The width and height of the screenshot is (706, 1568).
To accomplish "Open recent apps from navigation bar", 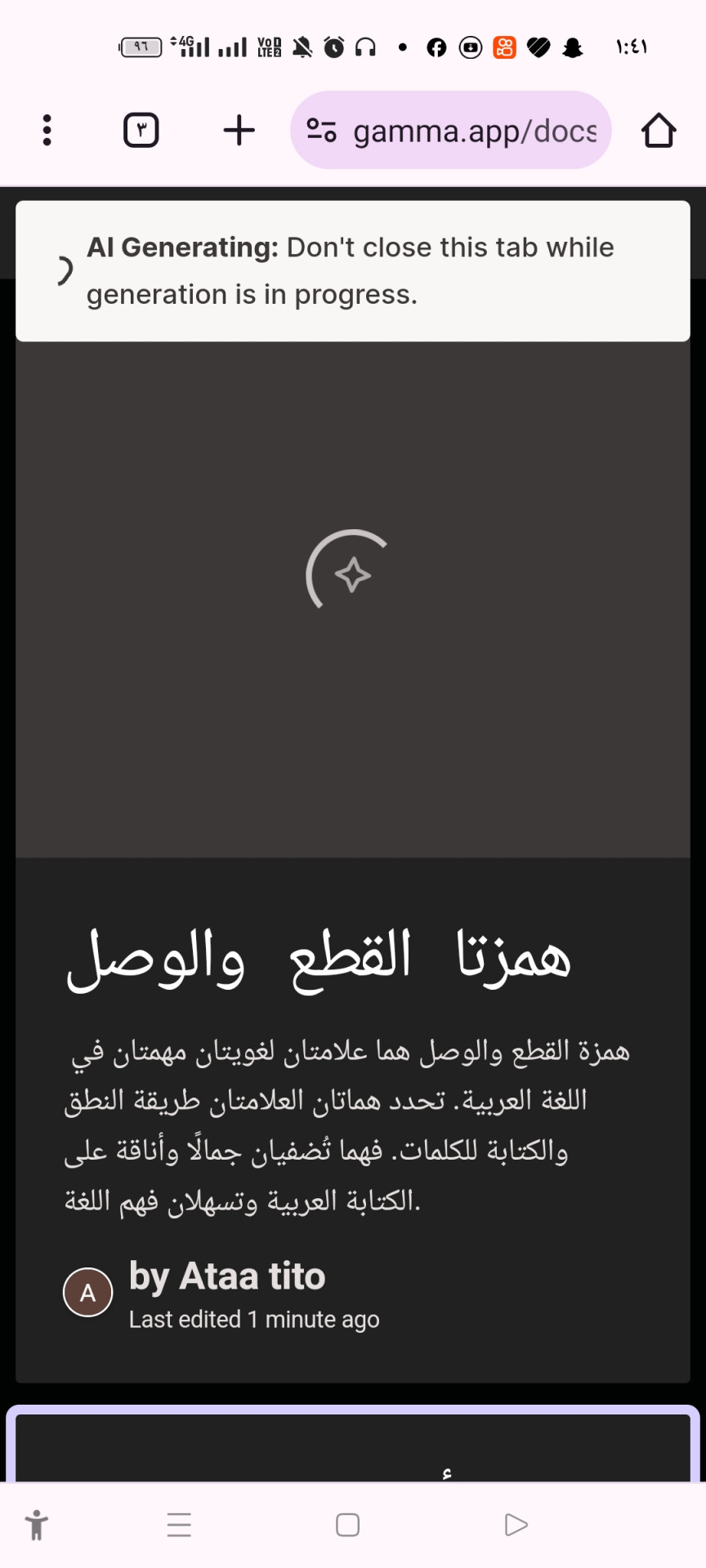I will coord(179,1525).
